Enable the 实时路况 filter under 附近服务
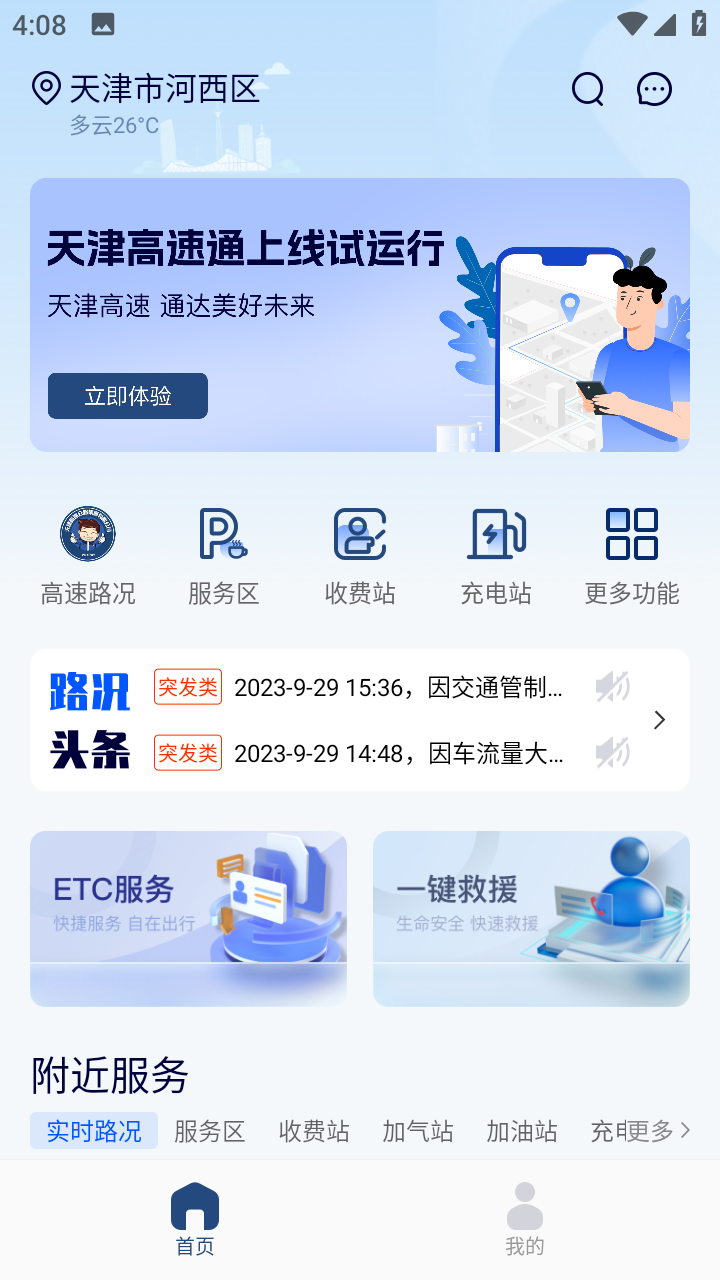The width and height of the screenshot is (720, 1280). coord(93,1129)
